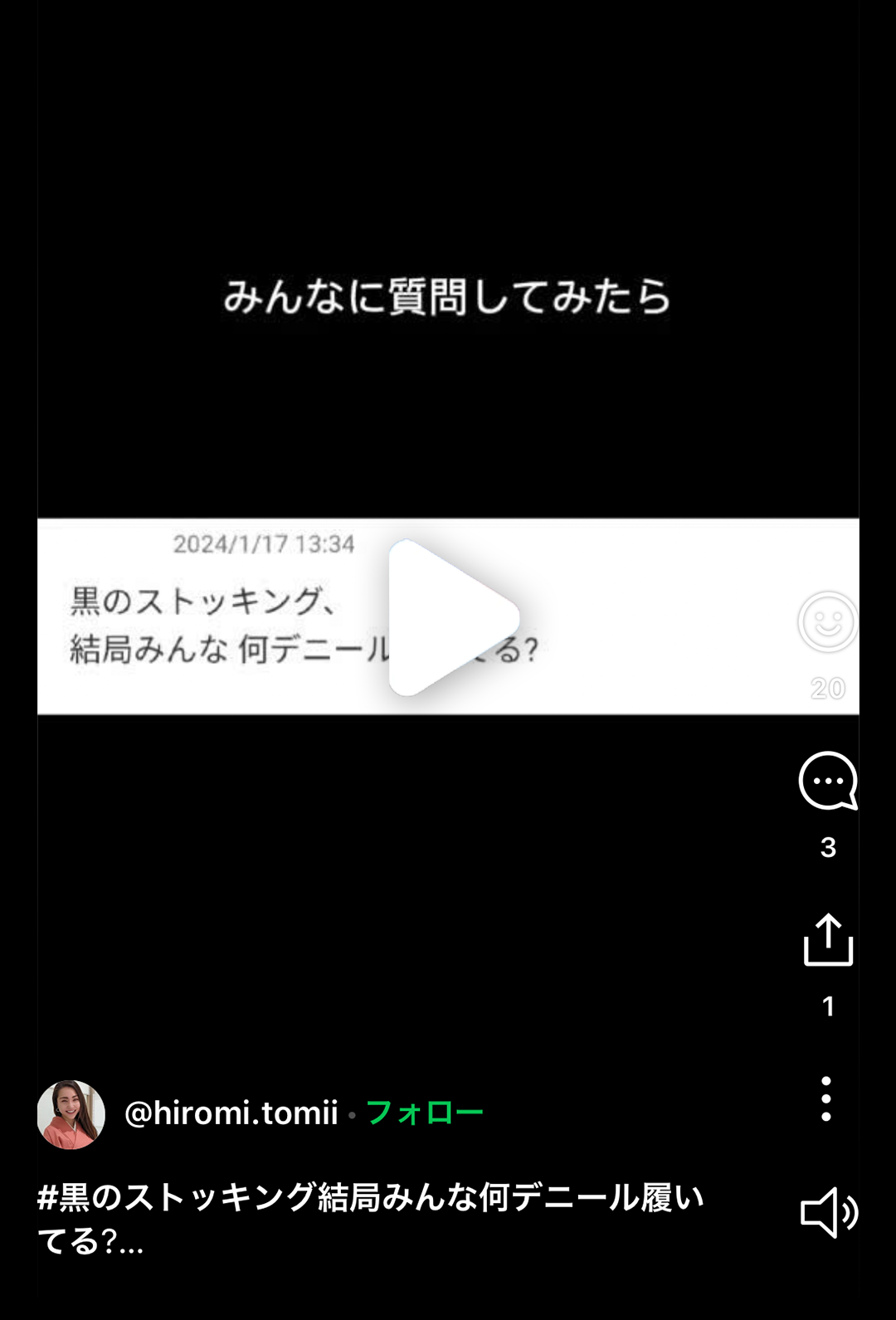Open the comments on this video

(827, 781)
